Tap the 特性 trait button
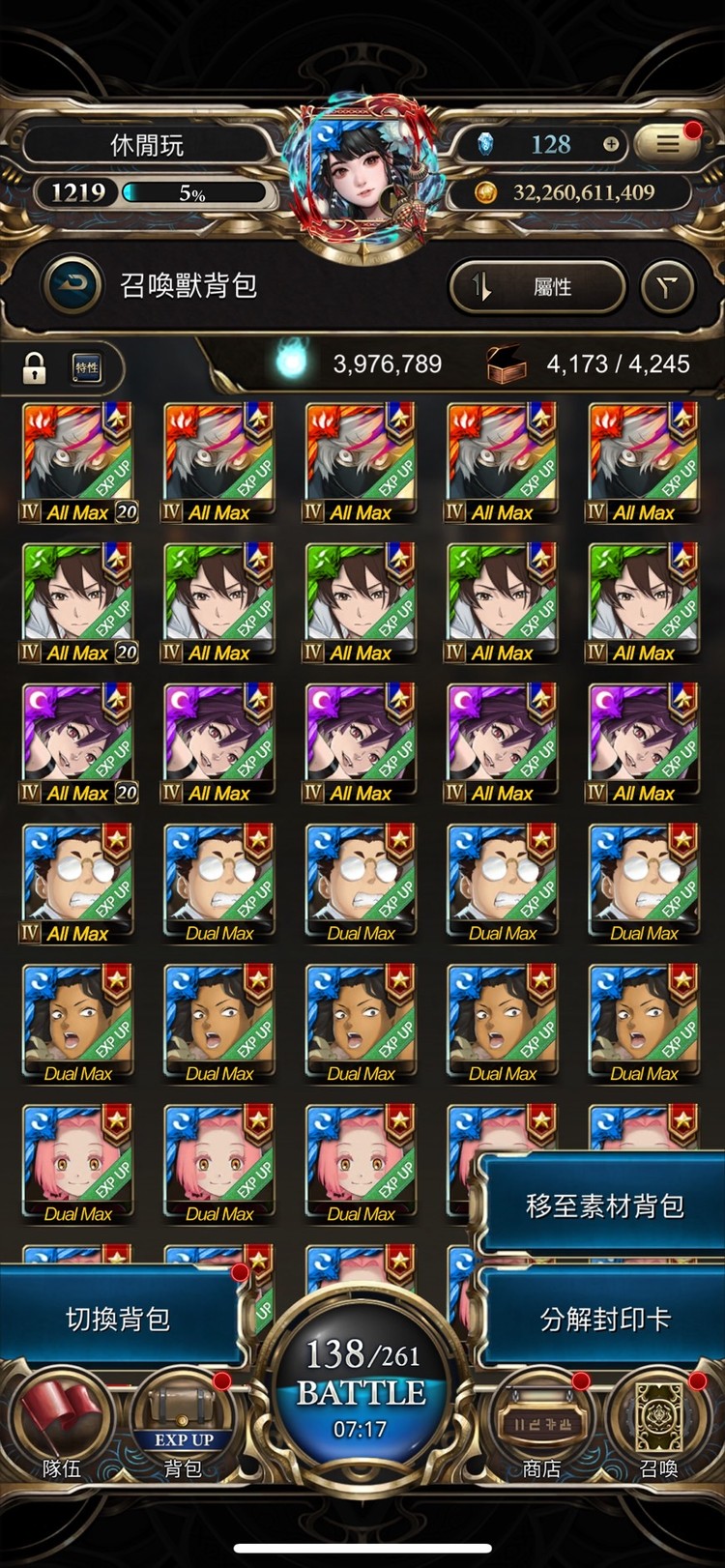Screen dimensions: 725x1568 tap(87, 367)
